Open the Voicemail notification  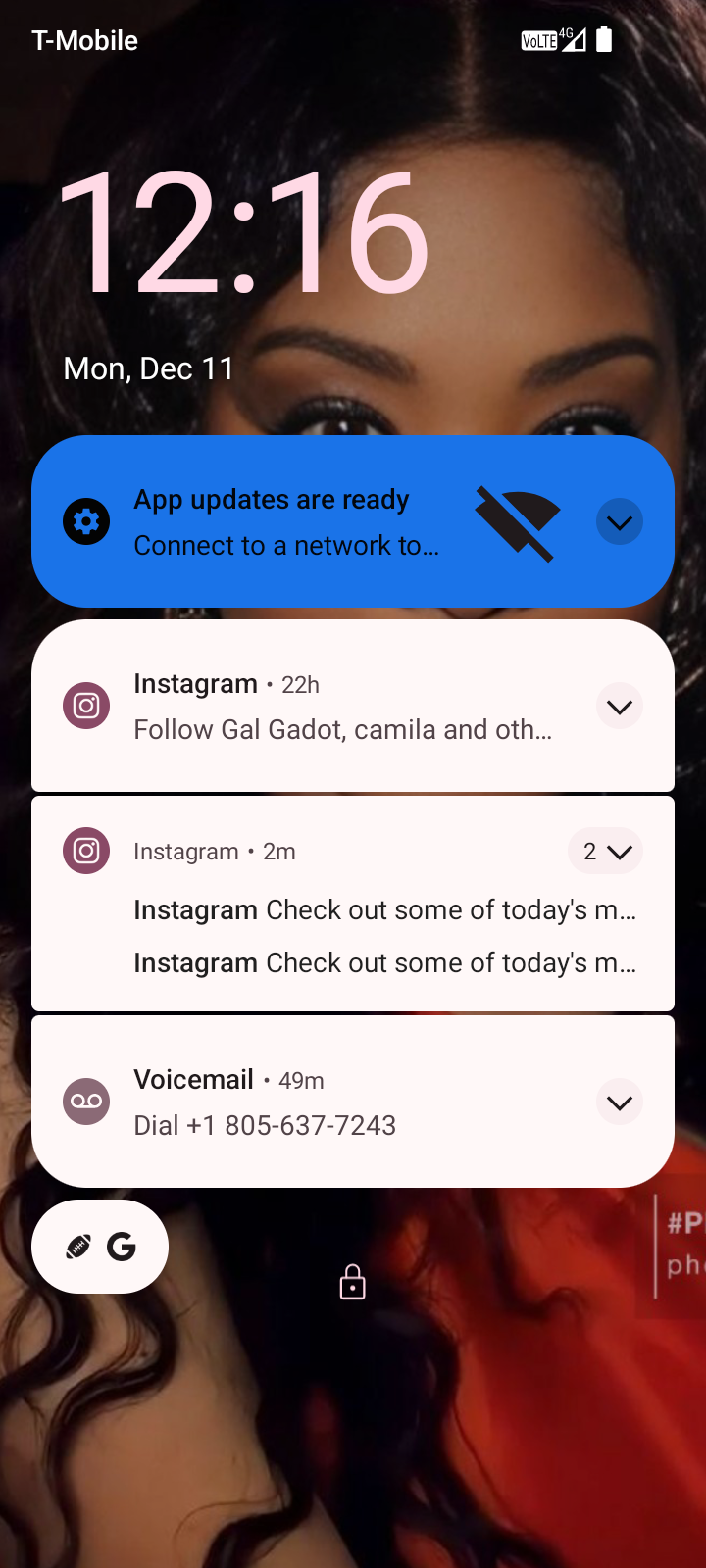(353, 1102)
